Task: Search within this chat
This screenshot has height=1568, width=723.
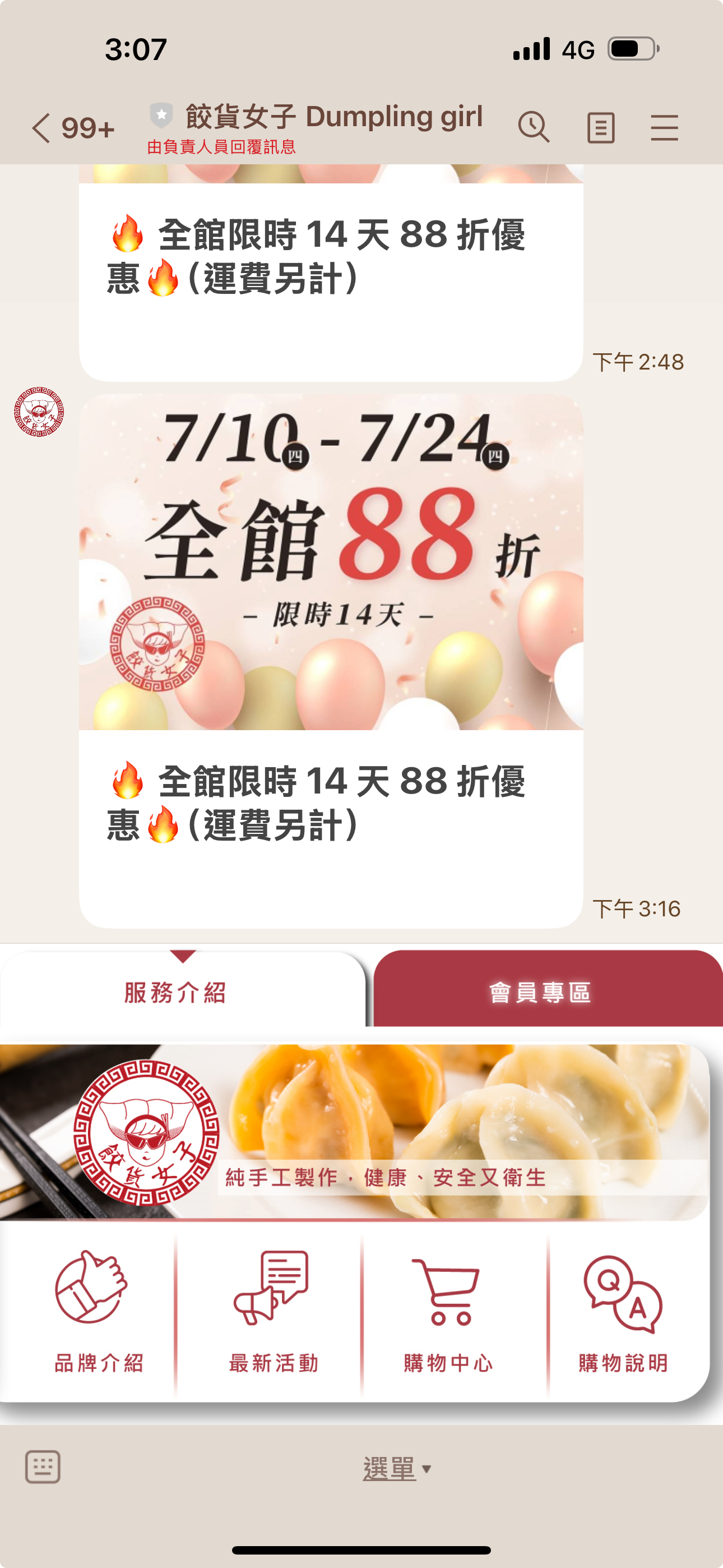Action: pos(534,128)
